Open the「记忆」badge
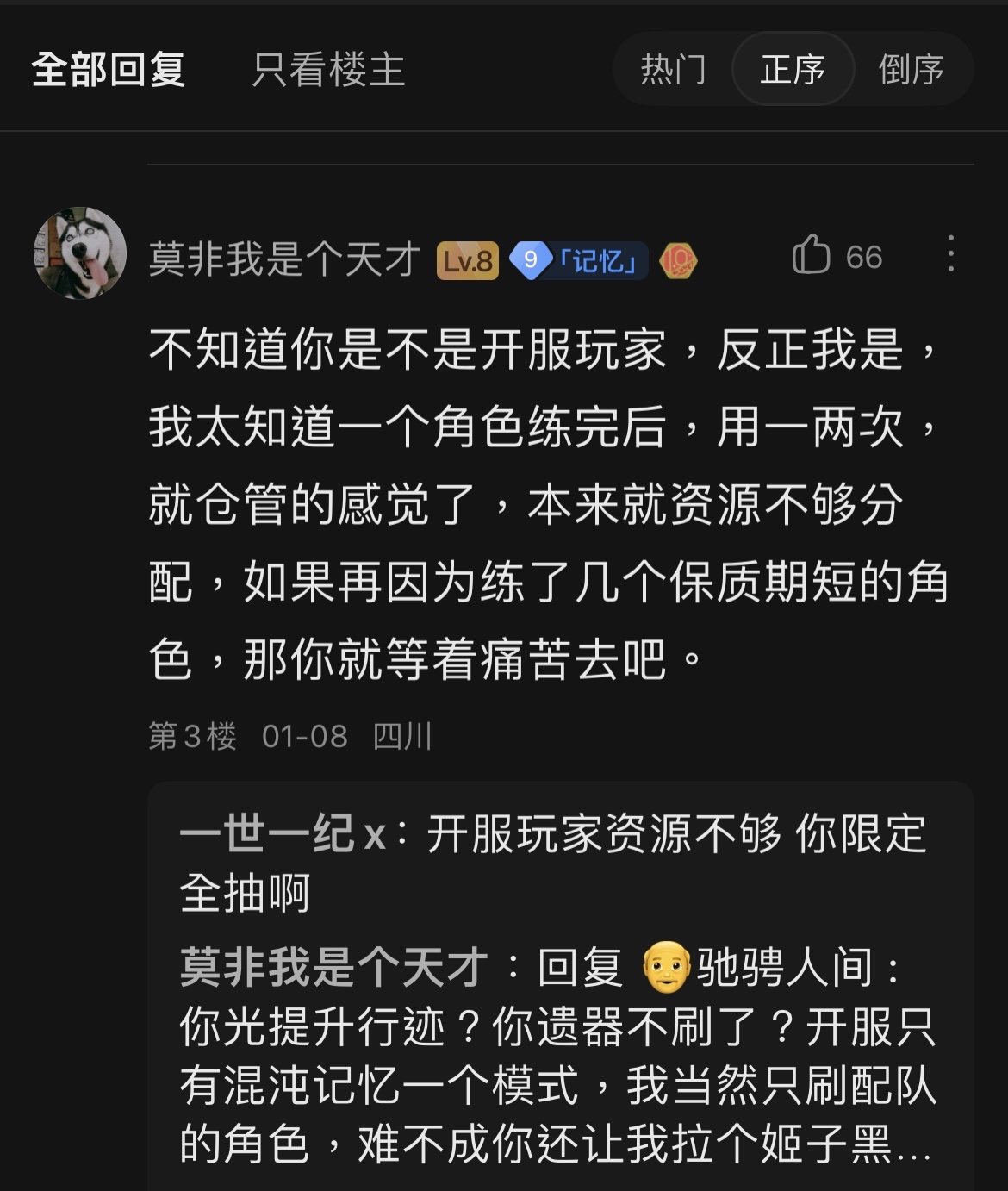The height and width of the screenshot is (1191, 1008). click(579, 260)
